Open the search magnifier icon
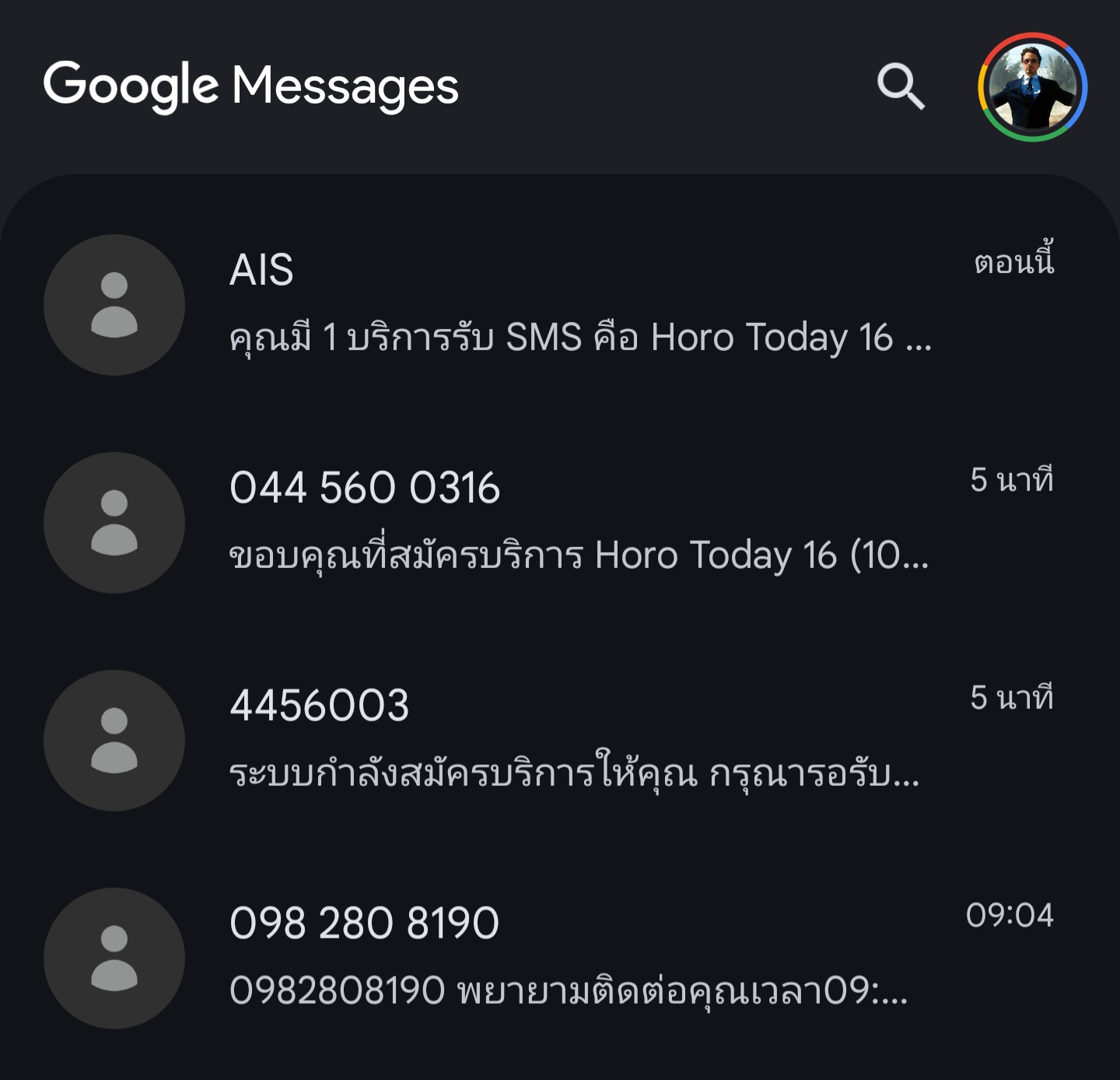Screen dimensions: 1120x1080 pyautogui.click(x=901, y=86)
